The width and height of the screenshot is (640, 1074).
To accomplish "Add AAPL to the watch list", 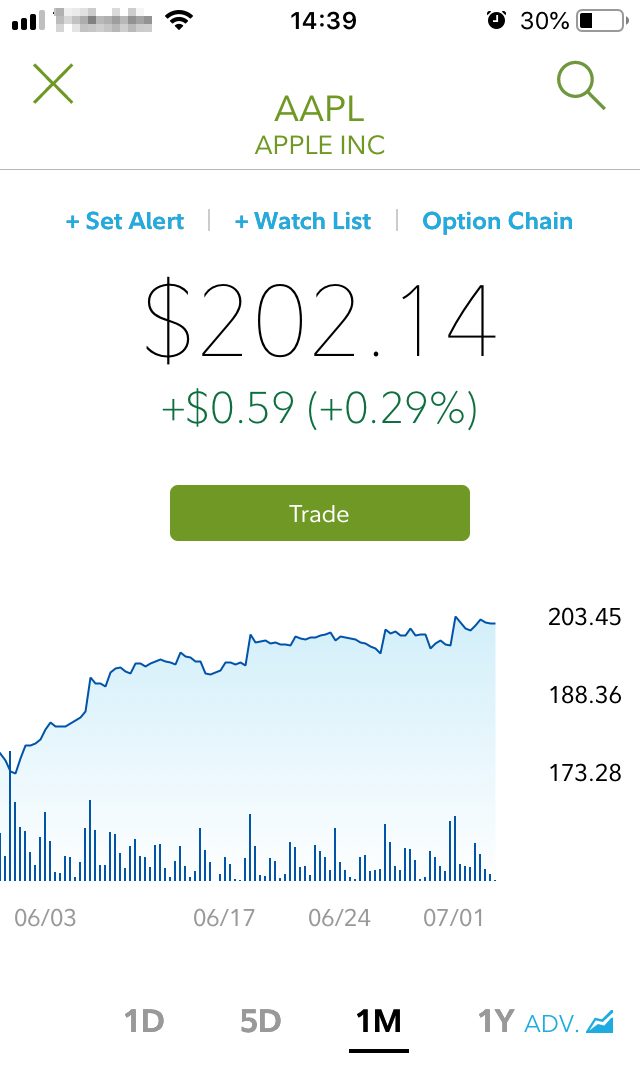I will pos(302,221).
